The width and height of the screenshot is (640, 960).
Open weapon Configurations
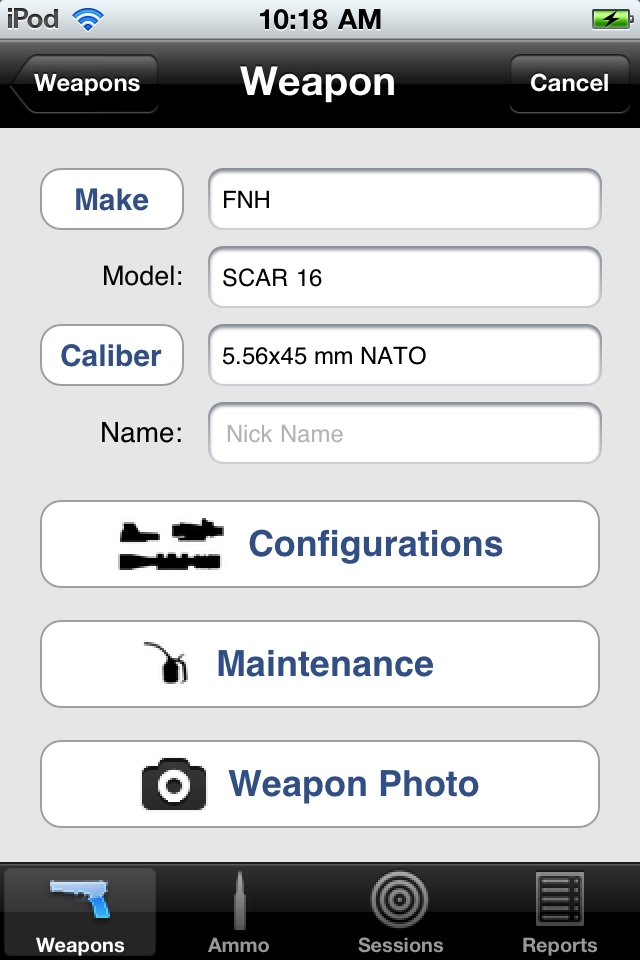tap(320, 544)
